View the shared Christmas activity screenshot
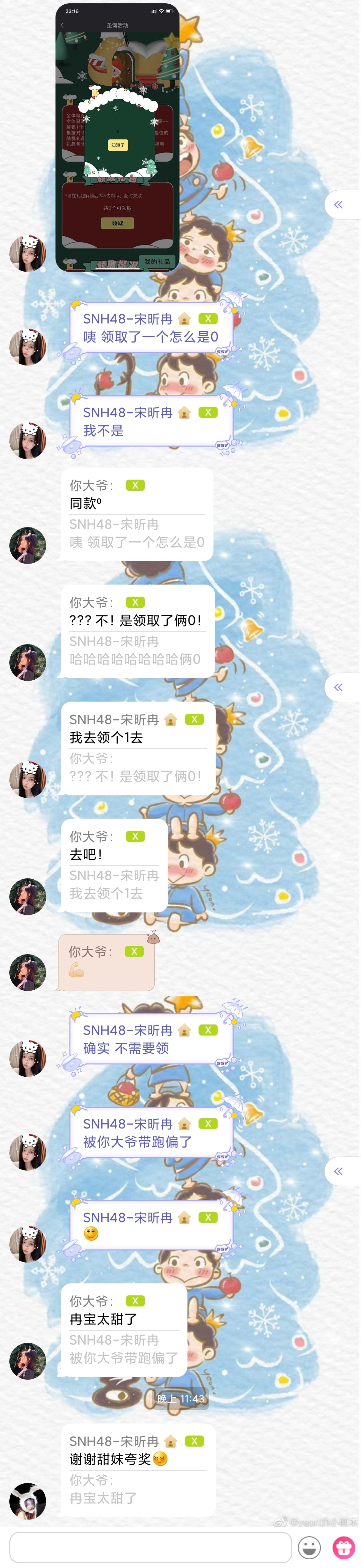Image resolution: width=361 pixels, height=1568 pixels. [118, 137]
